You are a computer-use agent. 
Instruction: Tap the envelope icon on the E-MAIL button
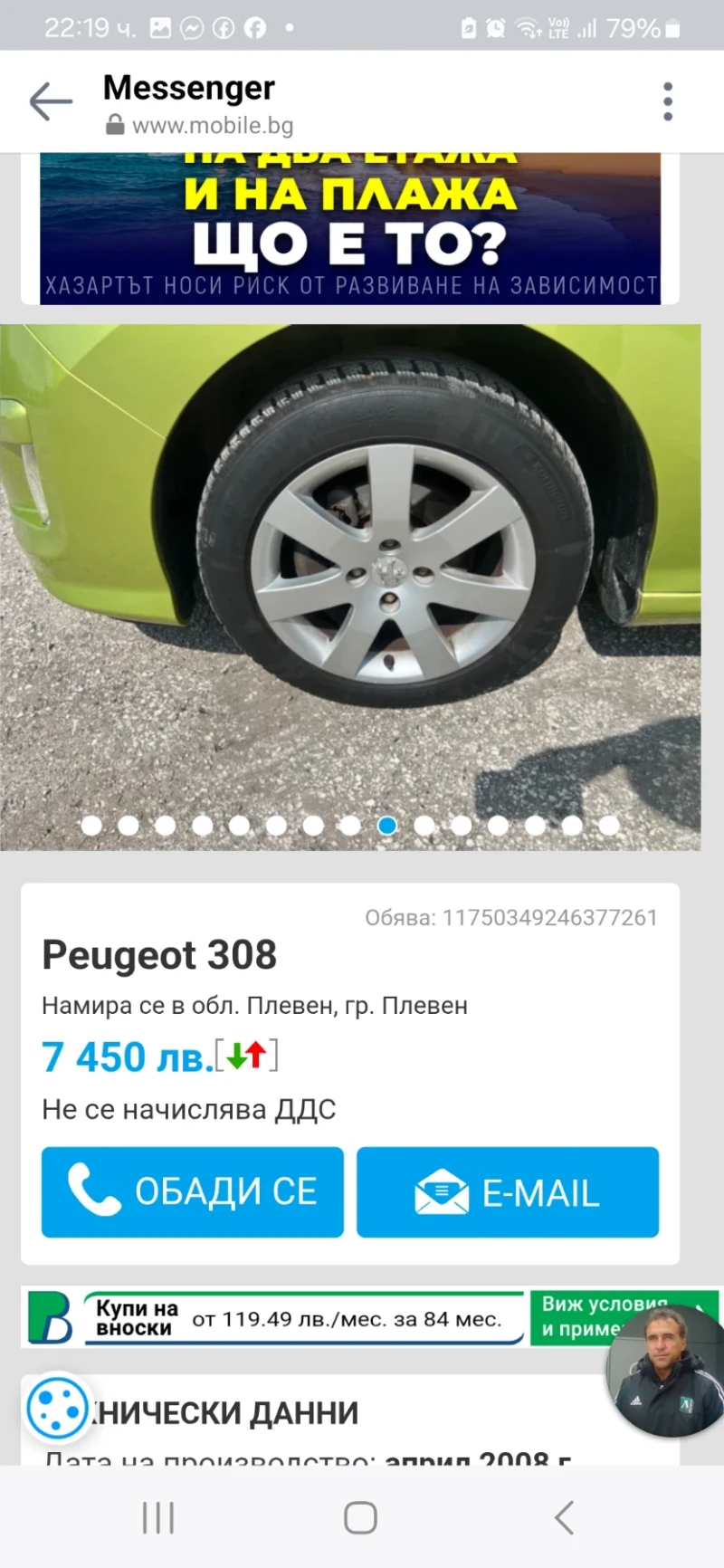442,1191
